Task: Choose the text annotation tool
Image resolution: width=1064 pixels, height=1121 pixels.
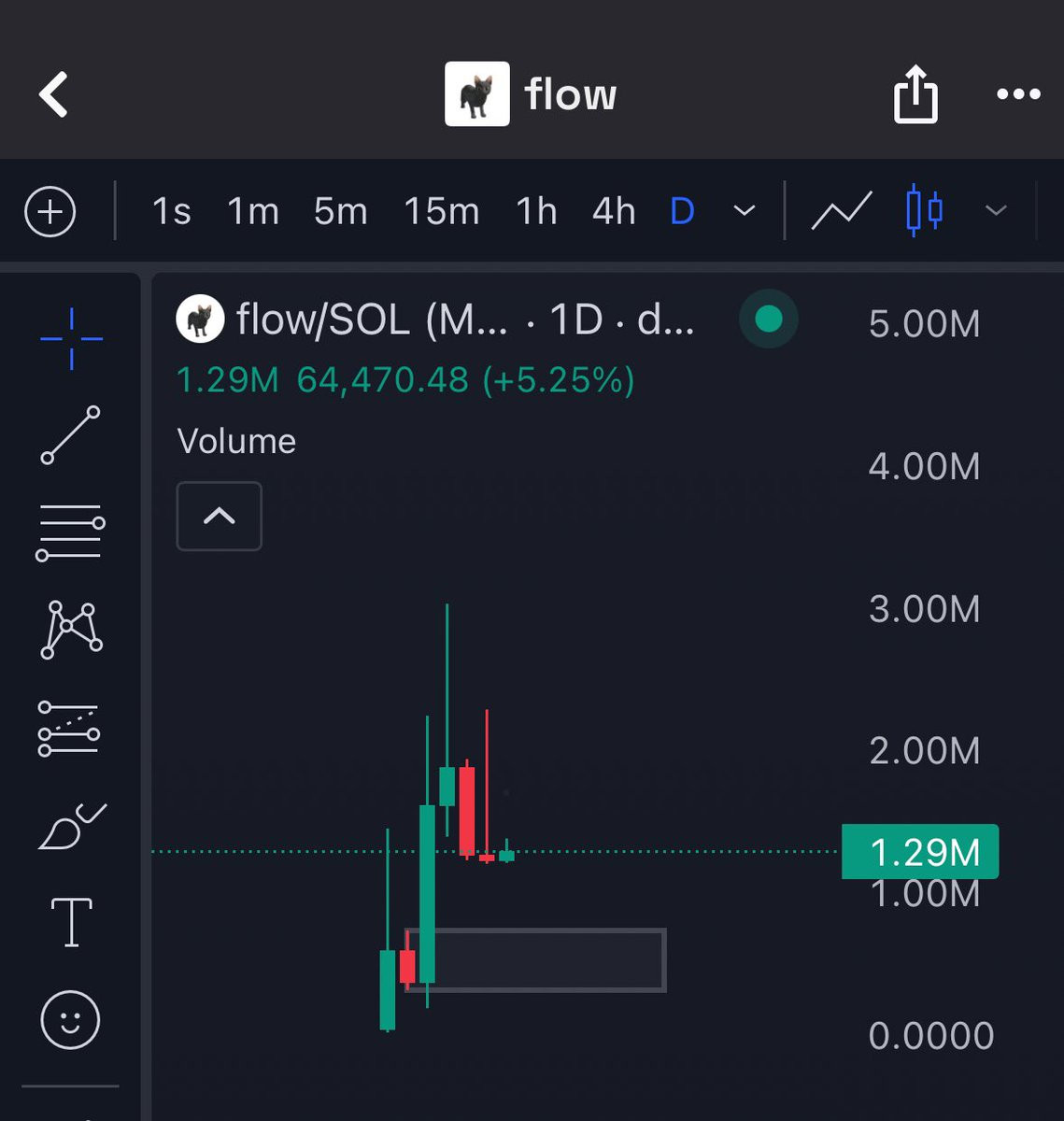Action: [71, 922]
